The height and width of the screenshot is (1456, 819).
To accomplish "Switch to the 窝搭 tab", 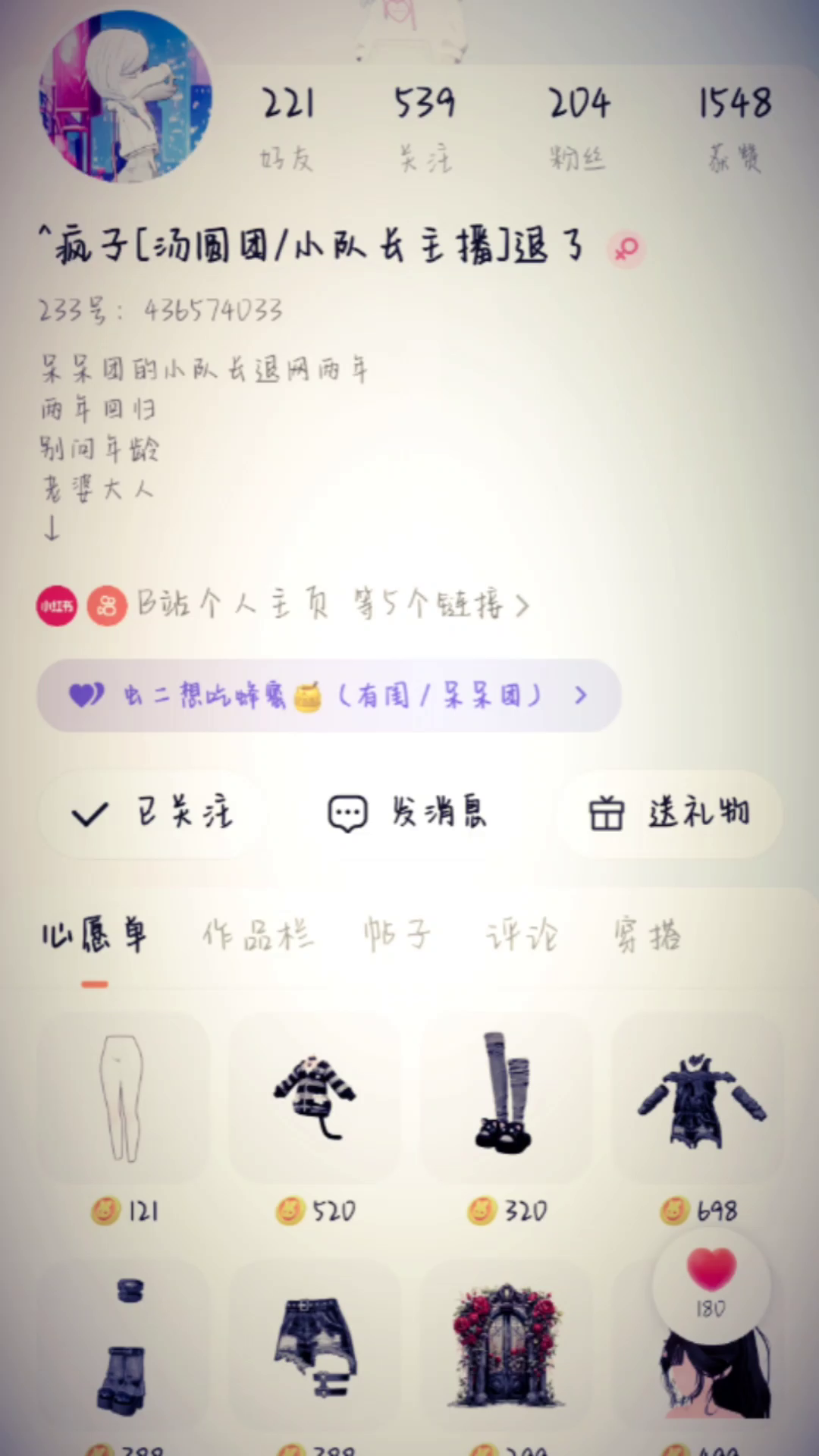I will click(647, 937).
